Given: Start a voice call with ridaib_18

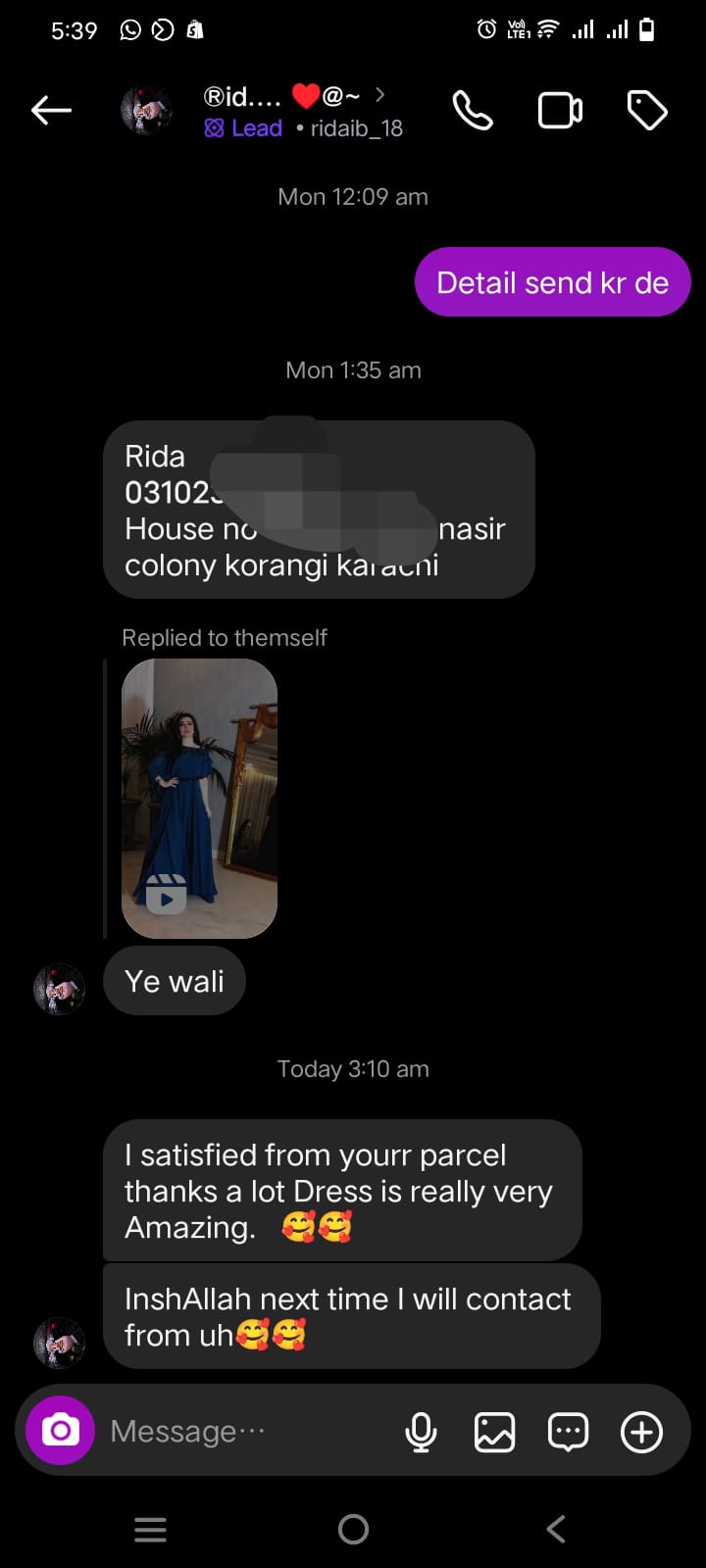Looking at the screenshot, I should click(x=473, y=111).
